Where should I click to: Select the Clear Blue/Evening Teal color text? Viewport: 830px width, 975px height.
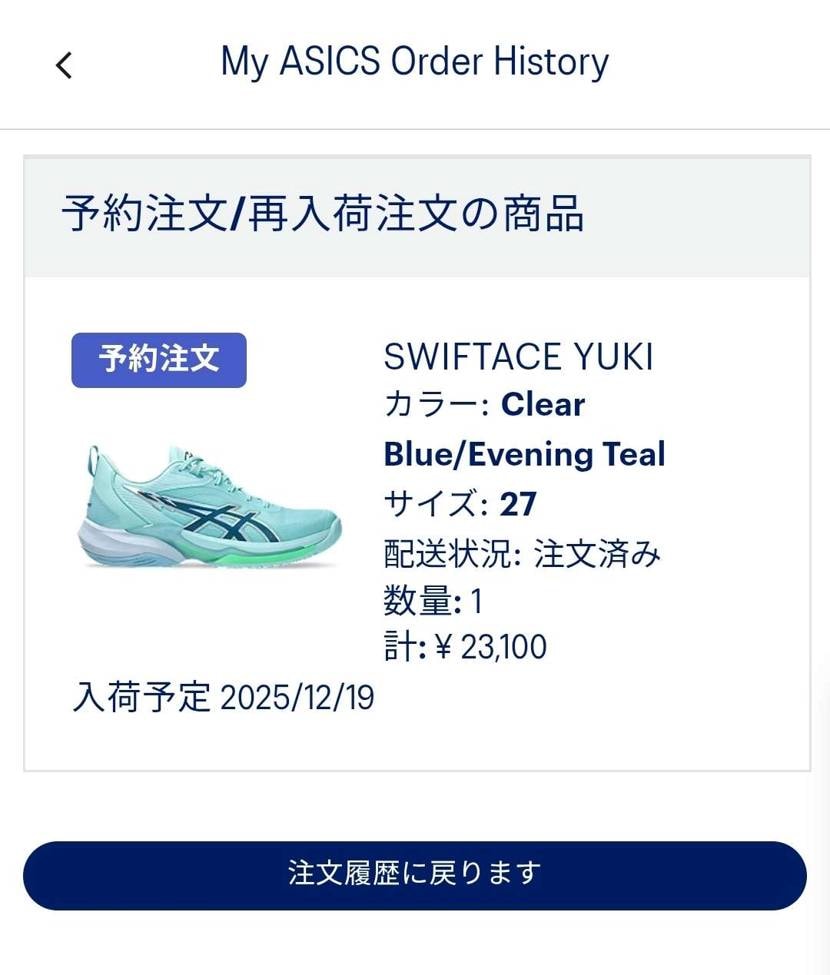click(525, 430)
